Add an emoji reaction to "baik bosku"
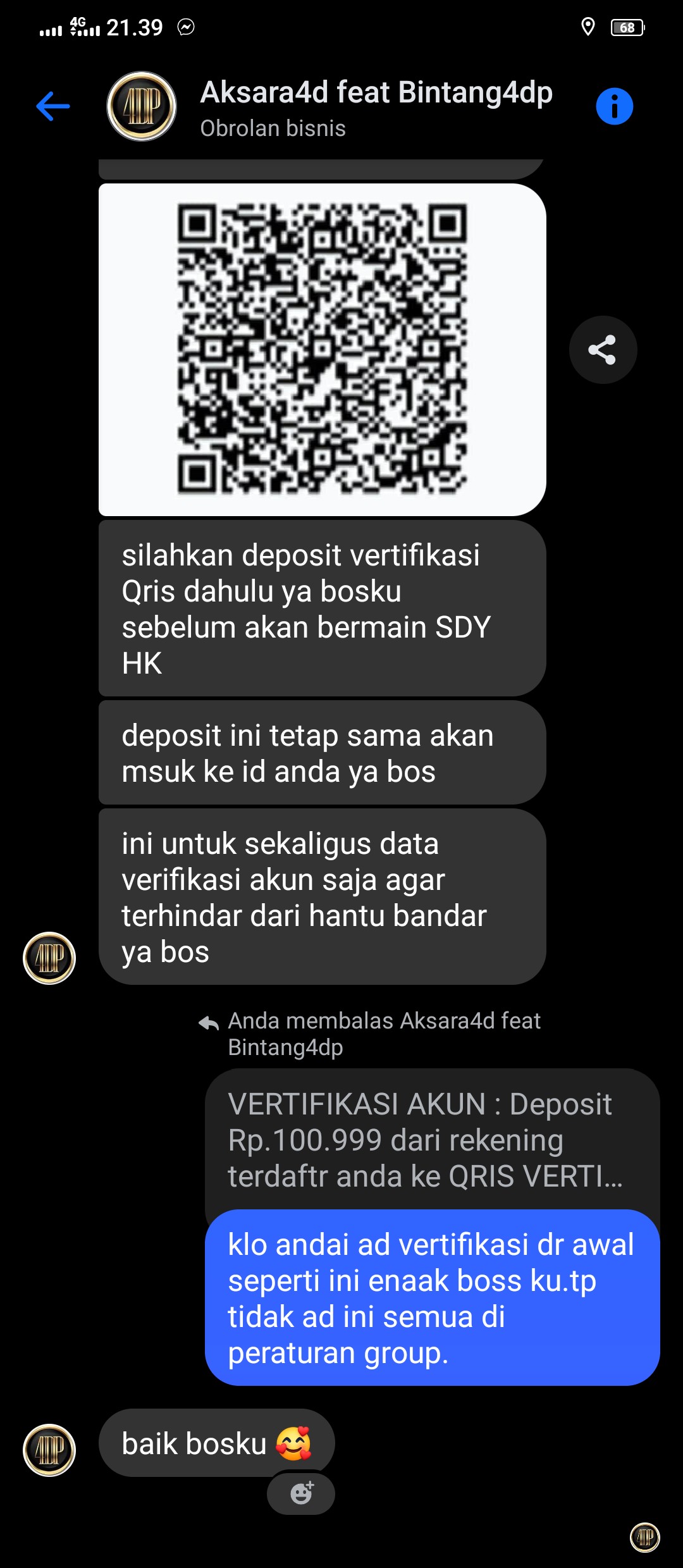This screenshot has width=683, height=1568. 301,1493
